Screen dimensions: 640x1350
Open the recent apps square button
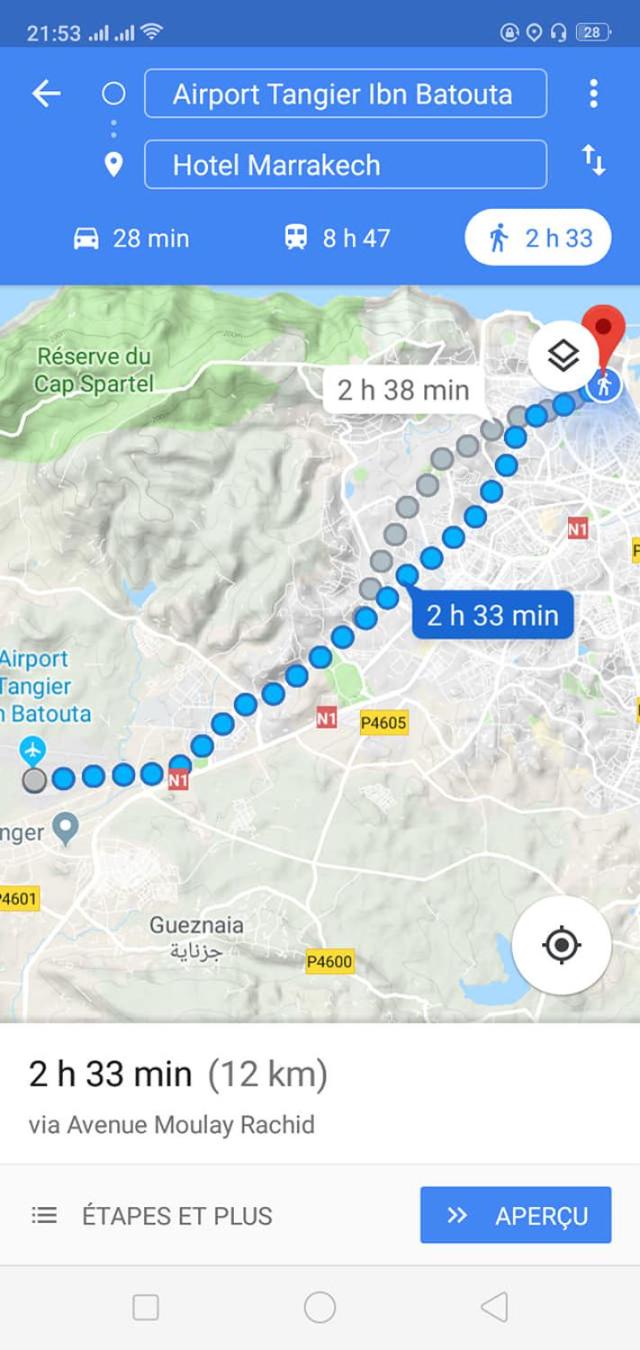point(146,1307)
